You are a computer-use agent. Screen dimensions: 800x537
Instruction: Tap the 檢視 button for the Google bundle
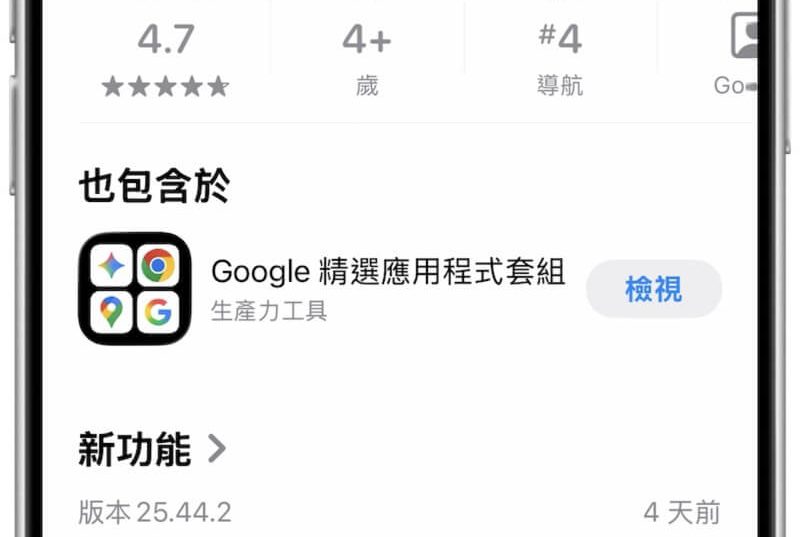[x=653, y=290]
